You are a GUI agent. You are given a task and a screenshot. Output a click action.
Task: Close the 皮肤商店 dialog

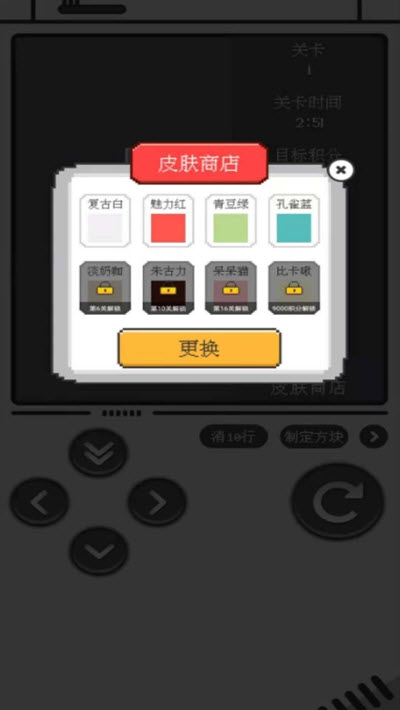(341, 170)
